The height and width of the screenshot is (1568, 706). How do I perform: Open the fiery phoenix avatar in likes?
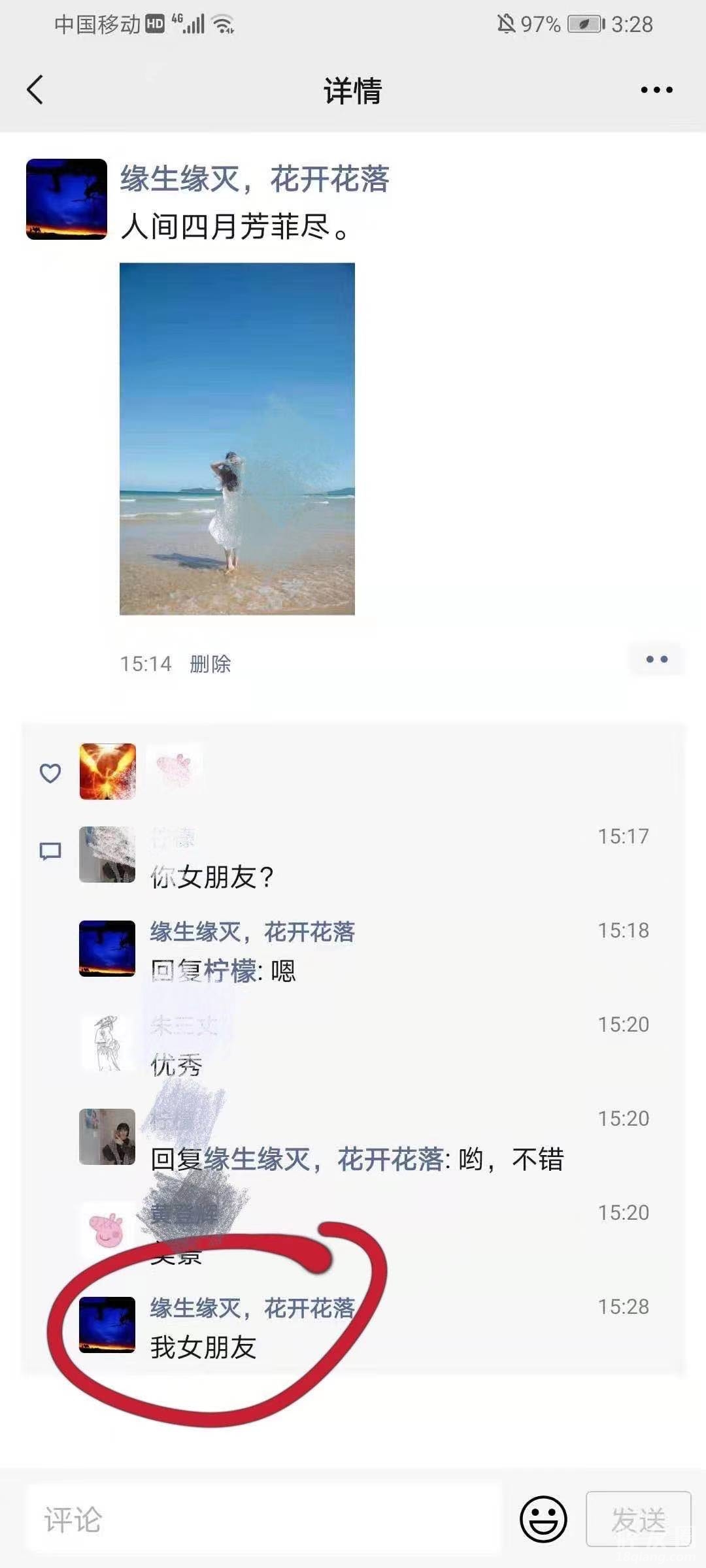[107, 772]
